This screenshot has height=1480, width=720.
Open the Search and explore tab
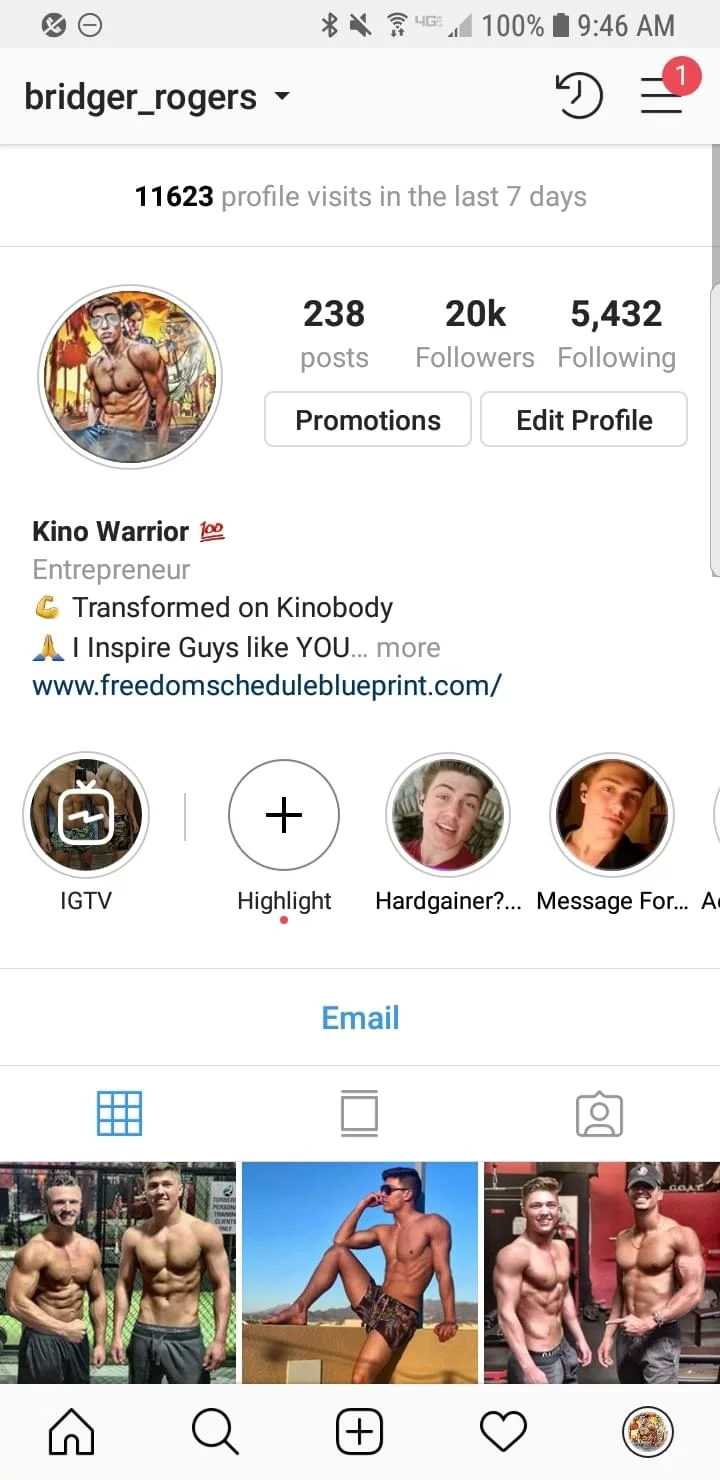[215, 1433]
